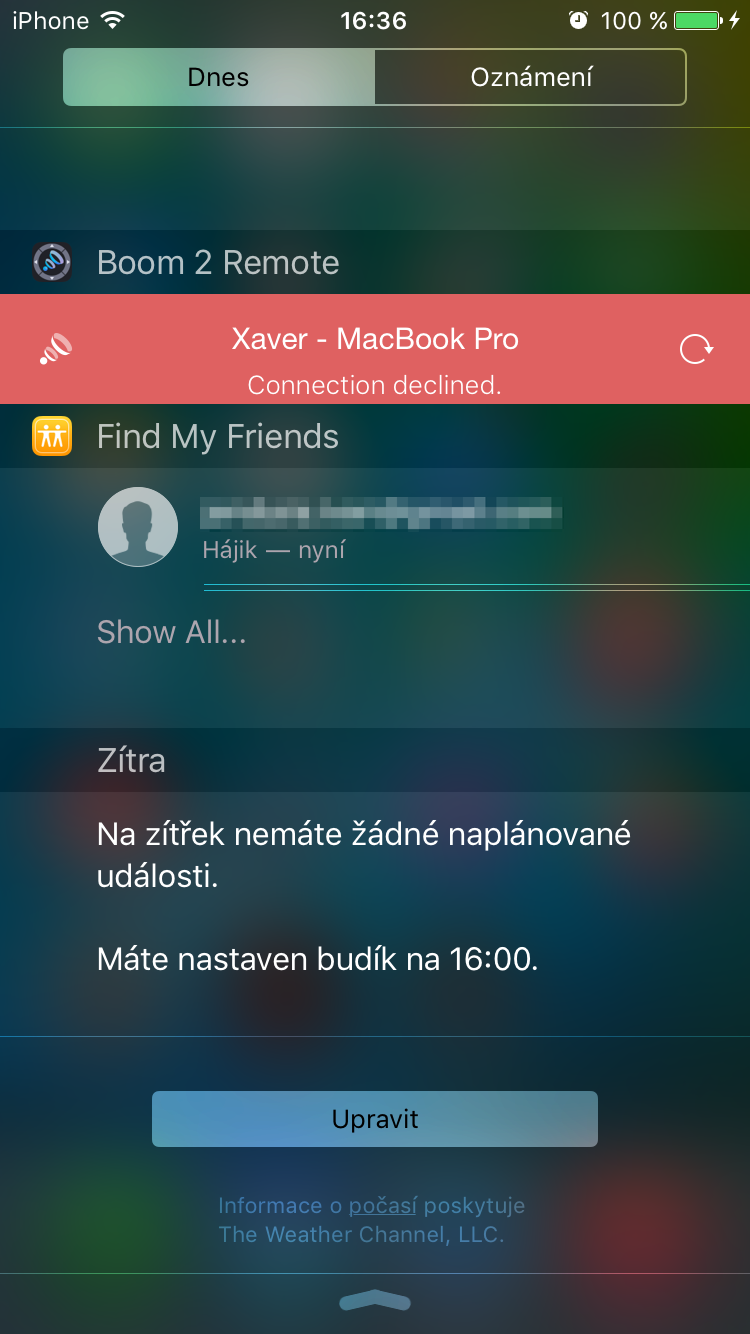Screen dimensions: 750x1334
Task: Tap the bottom grabber to close panel
Action: click(375, 1300)
